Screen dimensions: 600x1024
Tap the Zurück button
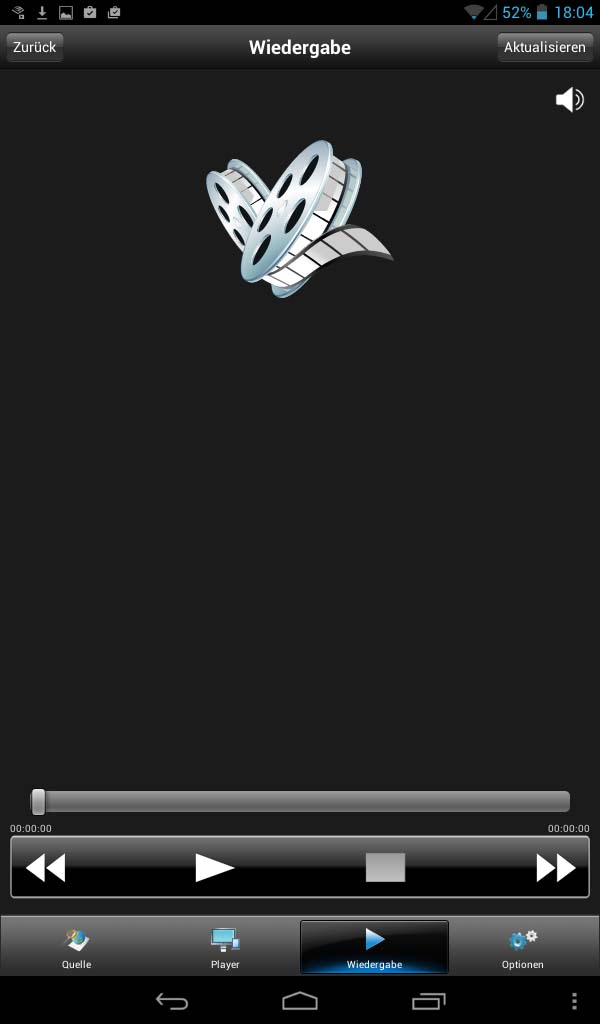click(35, 48)
